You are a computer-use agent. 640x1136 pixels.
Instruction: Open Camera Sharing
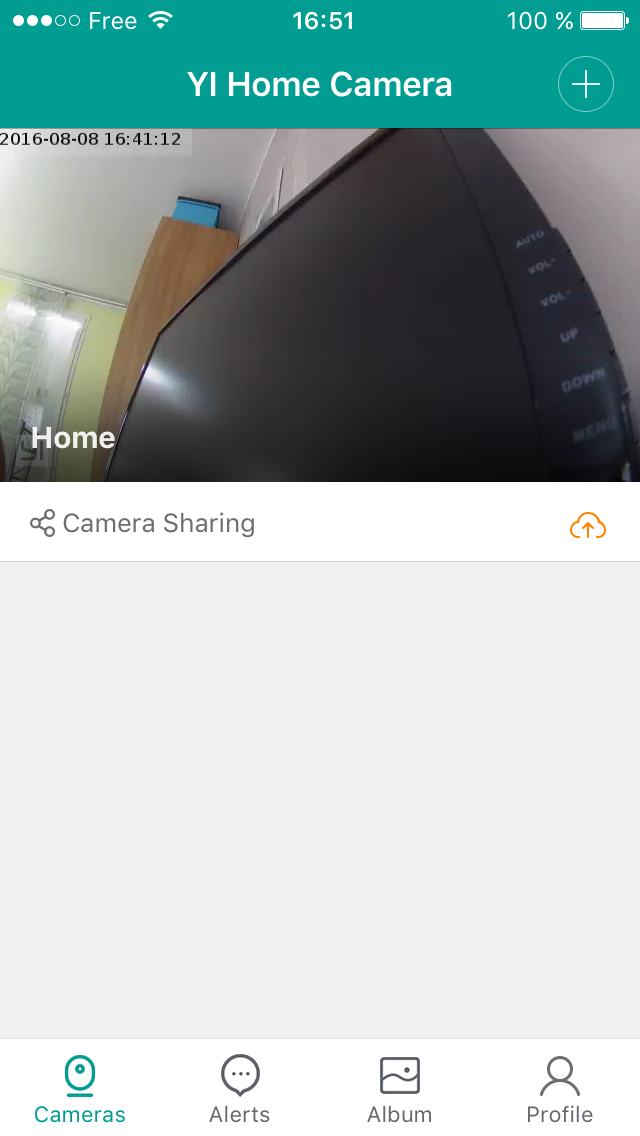coord(143,523)
